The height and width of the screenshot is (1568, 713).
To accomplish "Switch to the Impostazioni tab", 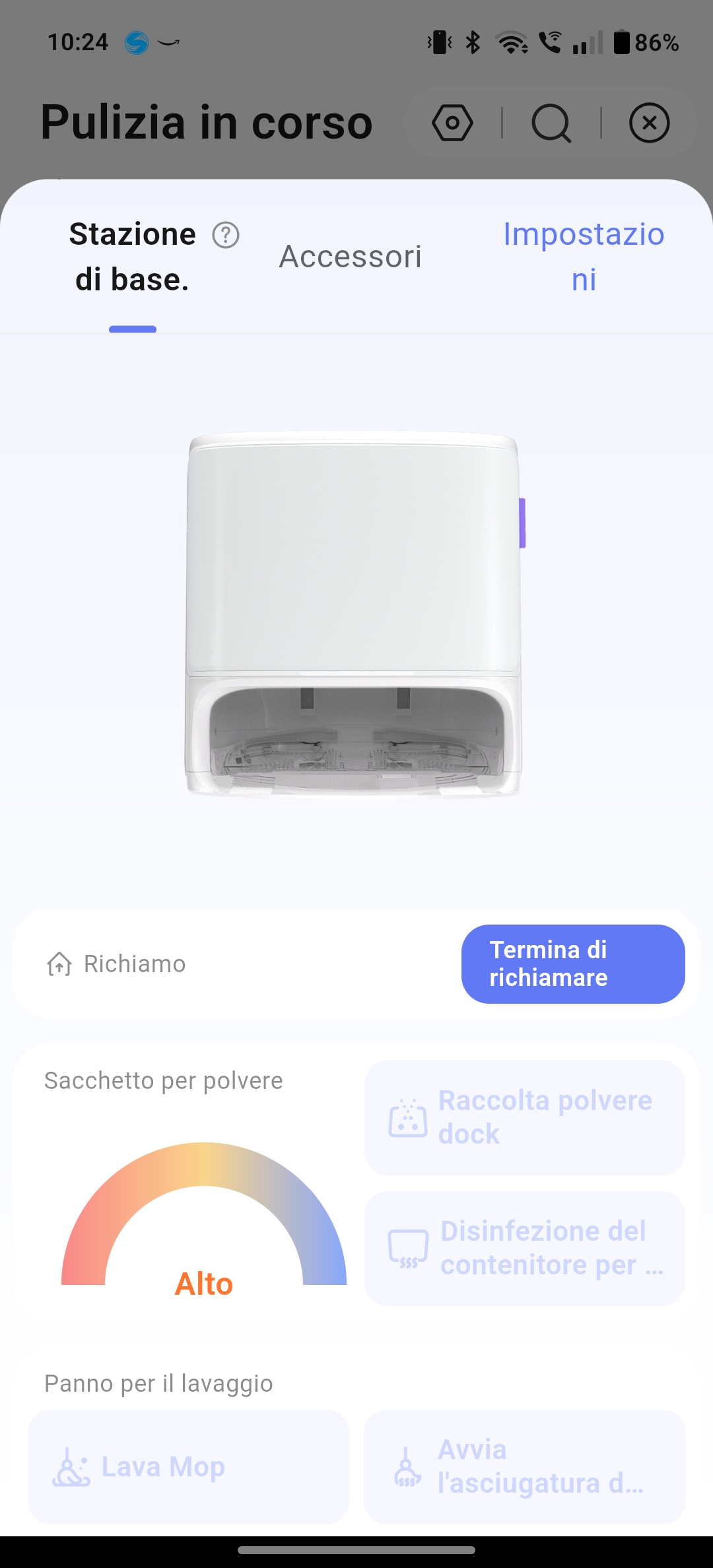I will (584, 257).
